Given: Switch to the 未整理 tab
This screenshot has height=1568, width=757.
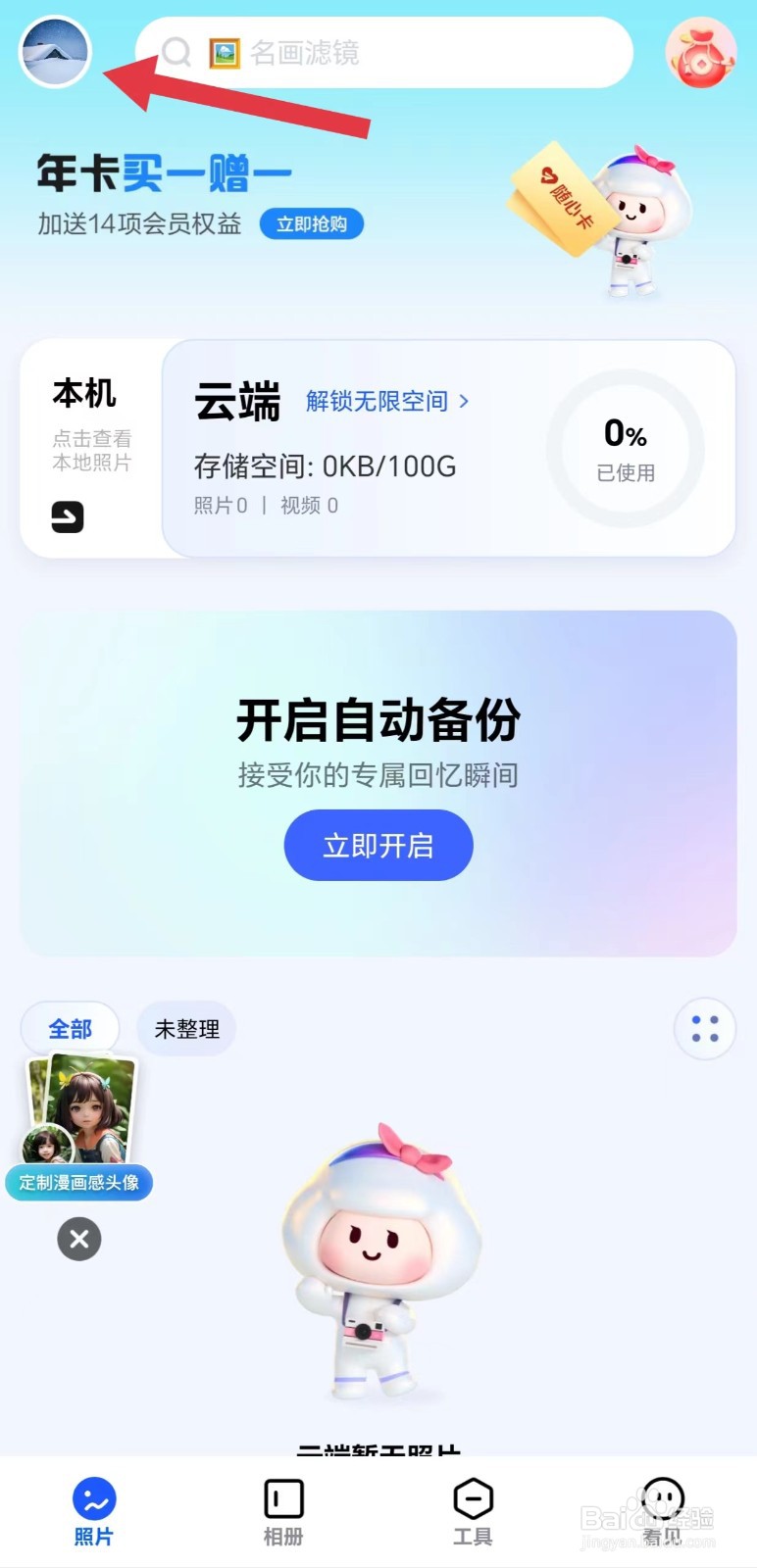Looking at the screenshot, I should pos(186,1028).
